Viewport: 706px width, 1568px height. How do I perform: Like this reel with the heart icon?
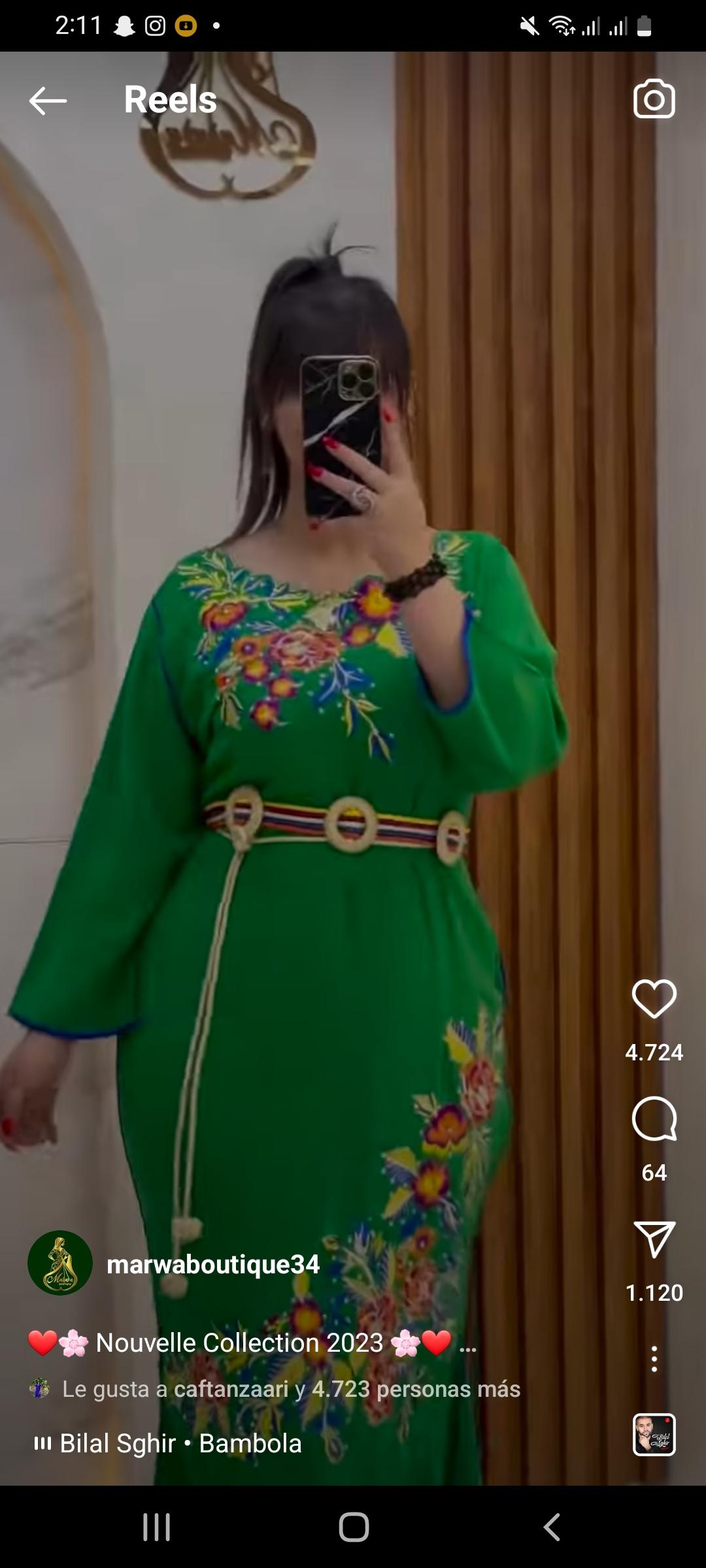point(654,999)
